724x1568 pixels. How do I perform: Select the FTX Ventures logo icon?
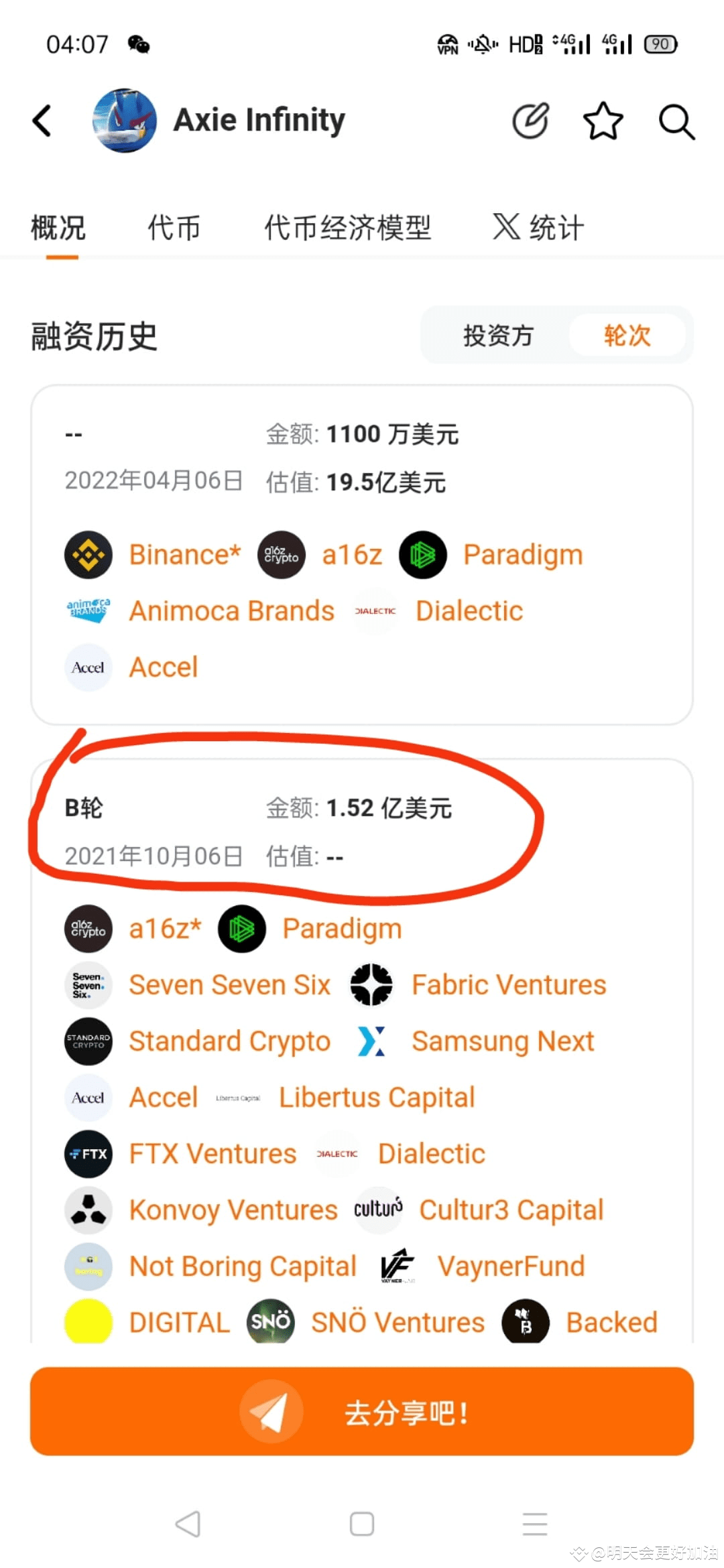88,1154
